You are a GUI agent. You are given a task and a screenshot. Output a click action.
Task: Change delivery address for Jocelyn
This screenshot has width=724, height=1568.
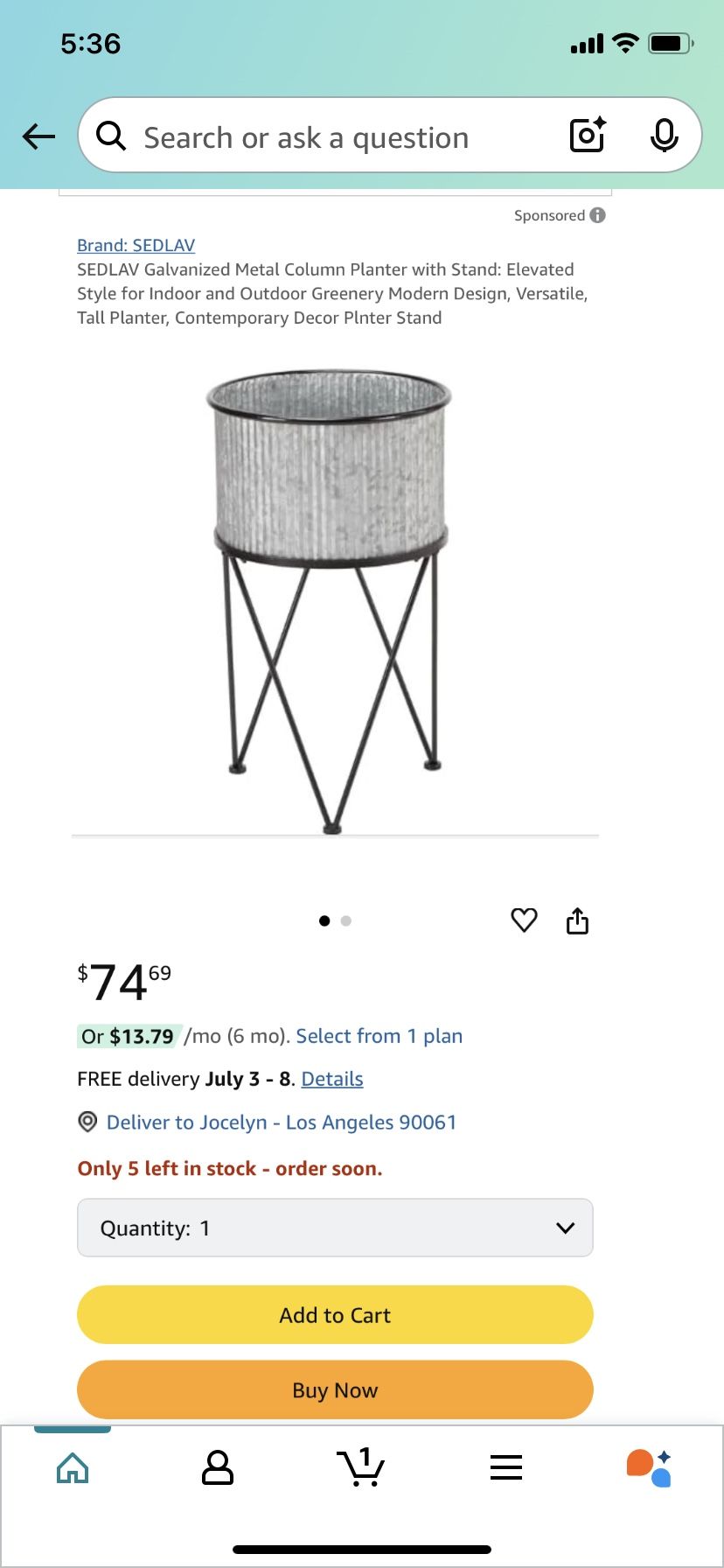(281, 1122)
